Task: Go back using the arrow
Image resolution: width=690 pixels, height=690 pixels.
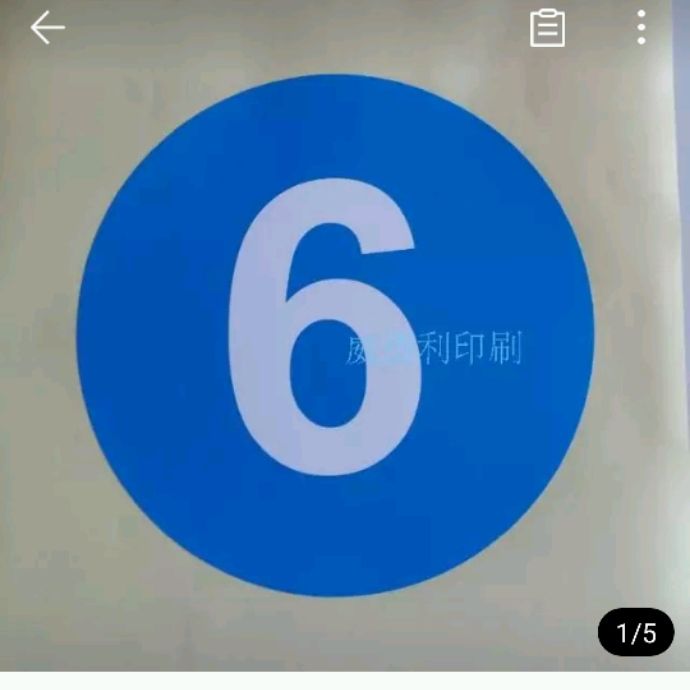Action: [47, 28]
